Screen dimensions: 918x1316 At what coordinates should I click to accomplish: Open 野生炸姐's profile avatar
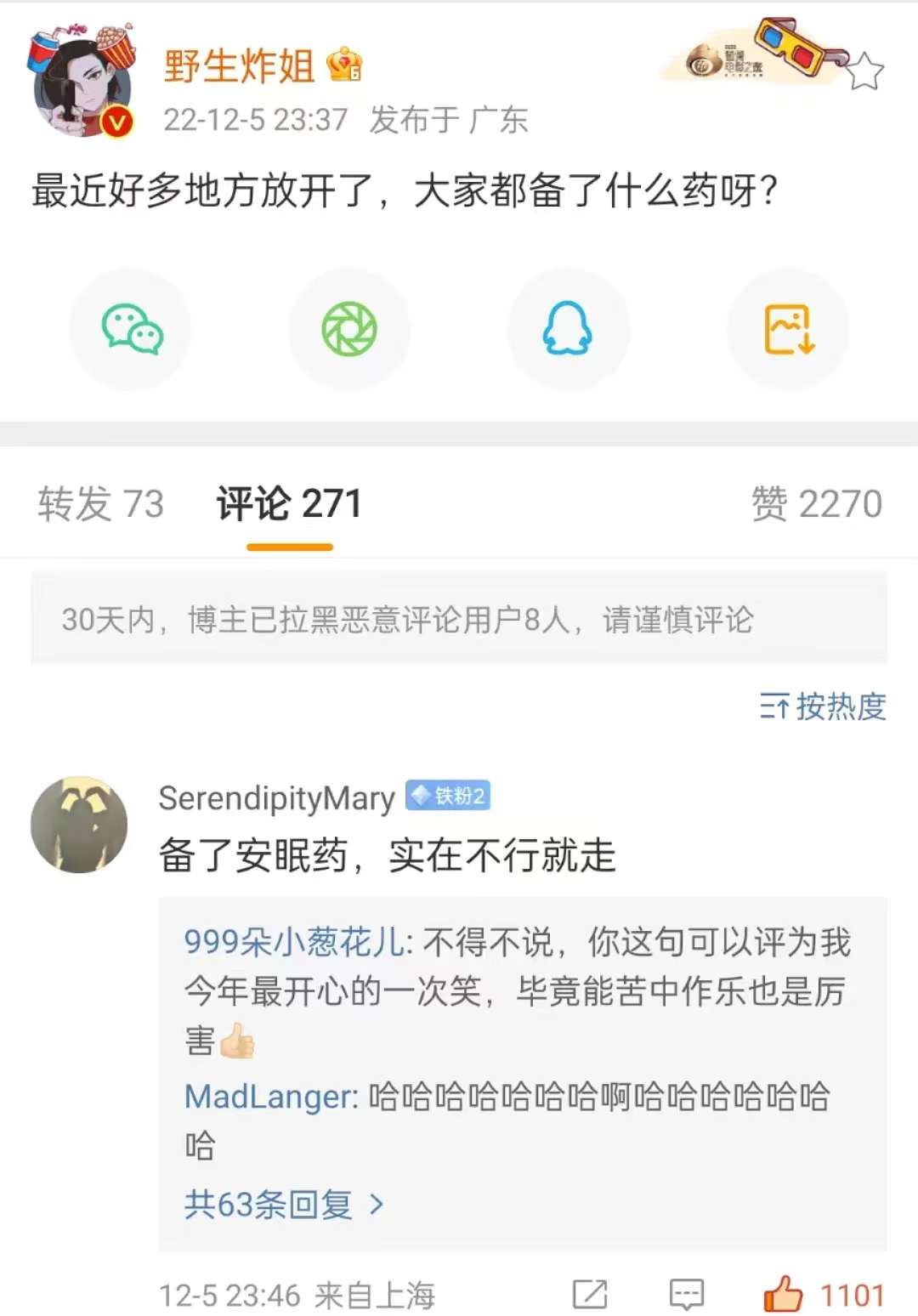(x=82, y=83)
